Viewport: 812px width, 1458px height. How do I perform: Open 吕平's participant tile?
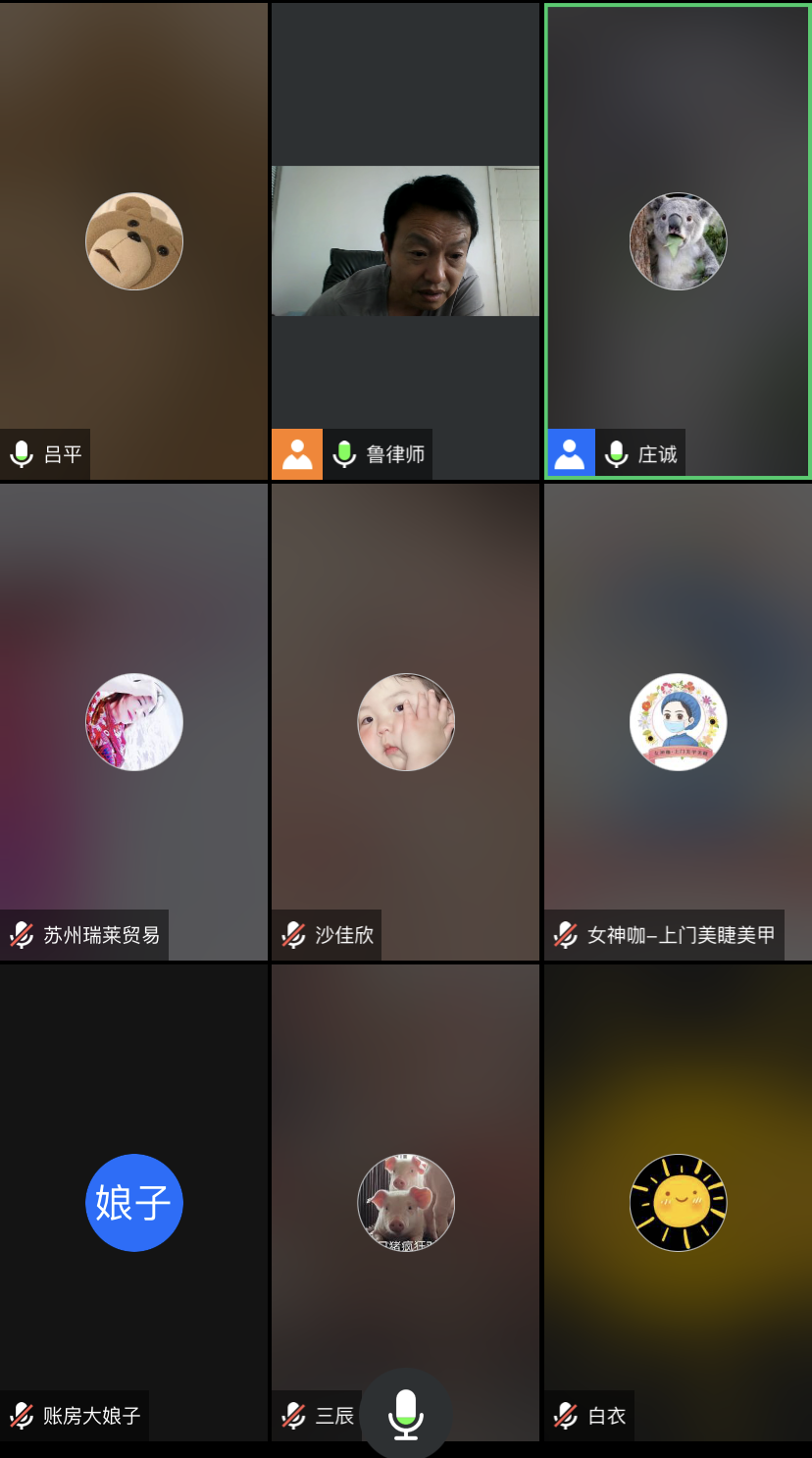point(133,241)
